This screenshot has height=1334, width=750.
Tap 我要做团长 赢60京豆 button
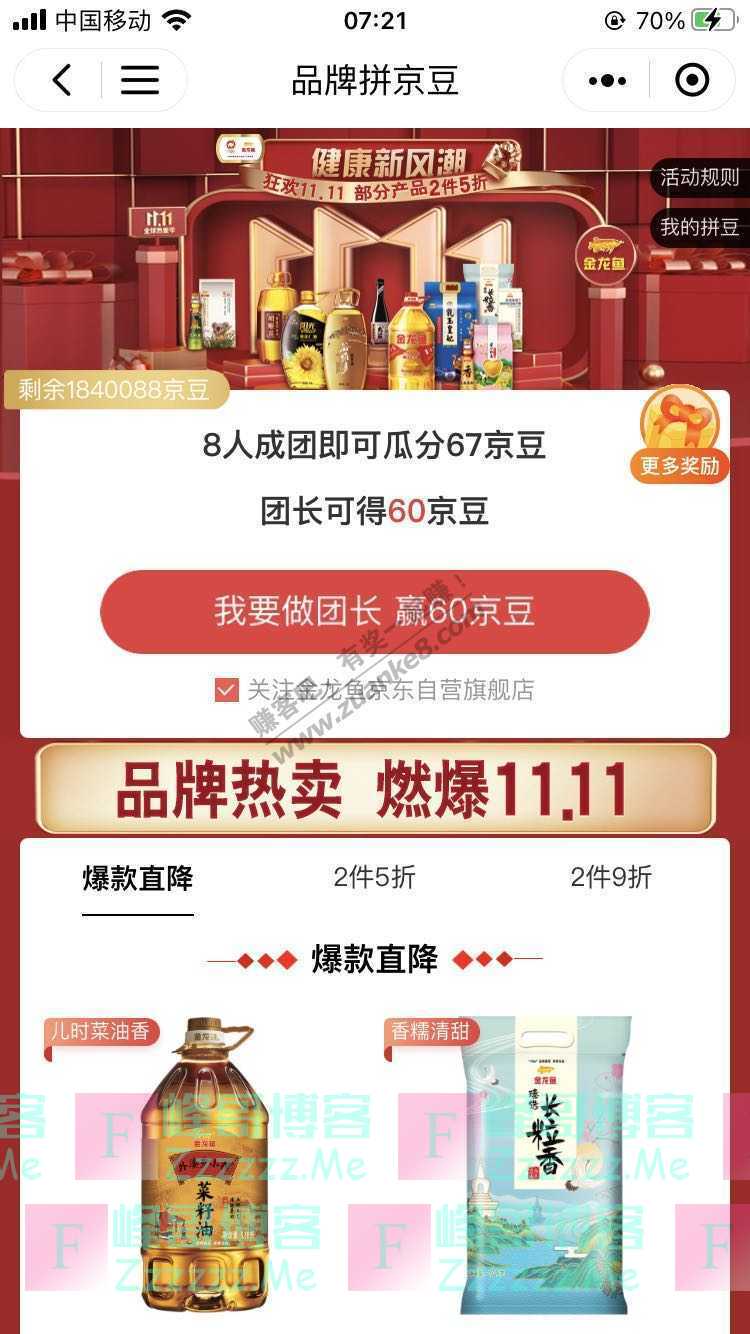point(374,612)
